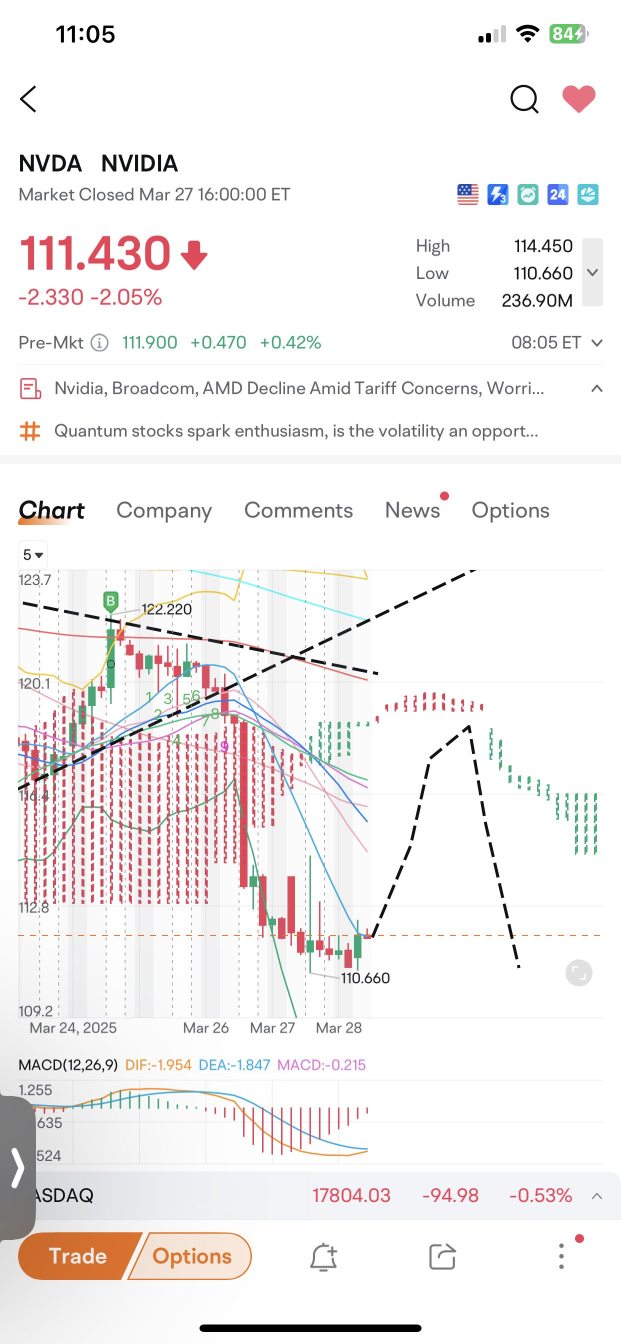Remove NVDA from favorites using the heart
Image resolution: width=621 pixels, height=1344 pixels.
click(579, 99)
